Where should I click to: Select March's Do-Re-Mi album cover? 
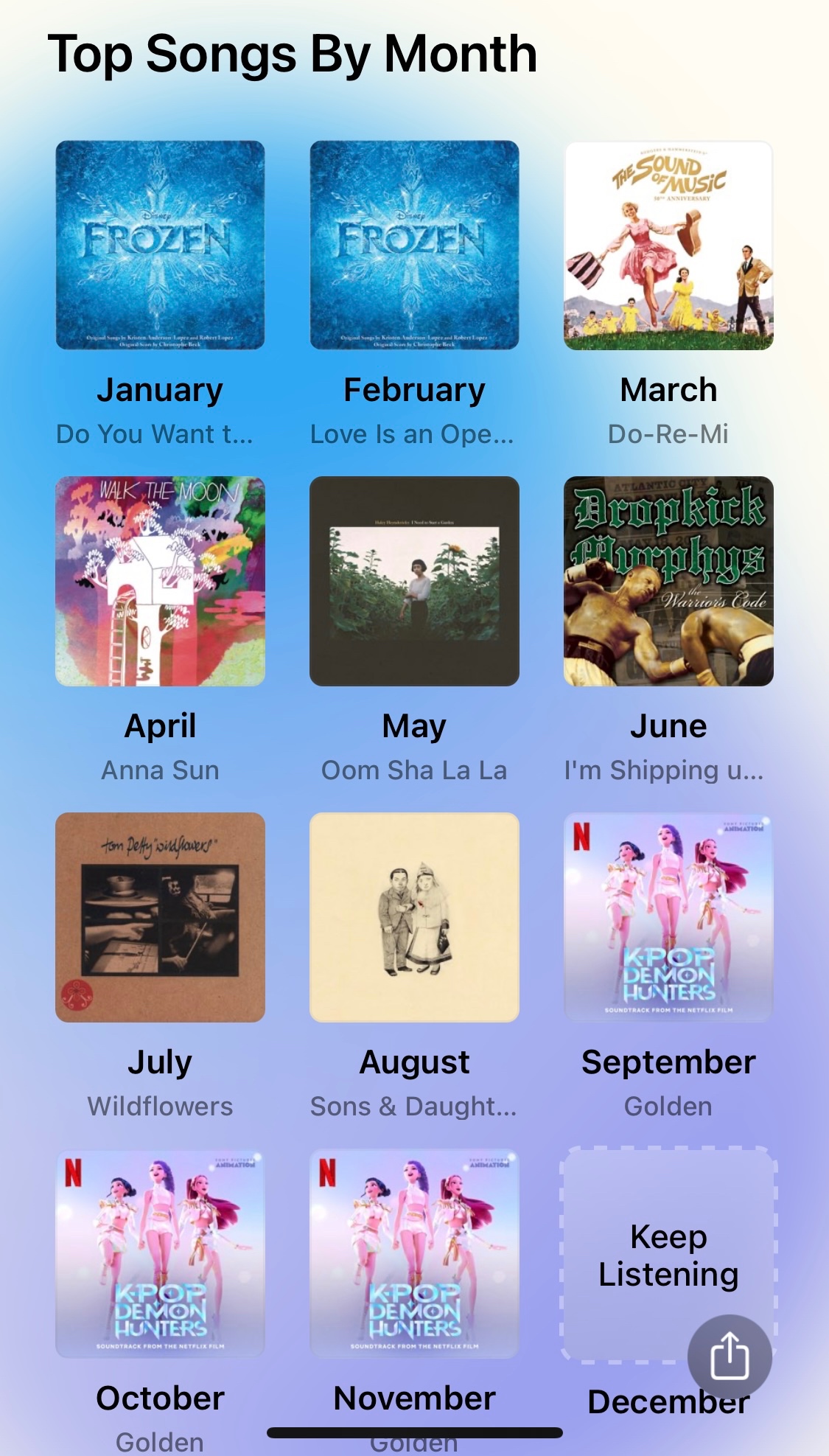point(668,245)
